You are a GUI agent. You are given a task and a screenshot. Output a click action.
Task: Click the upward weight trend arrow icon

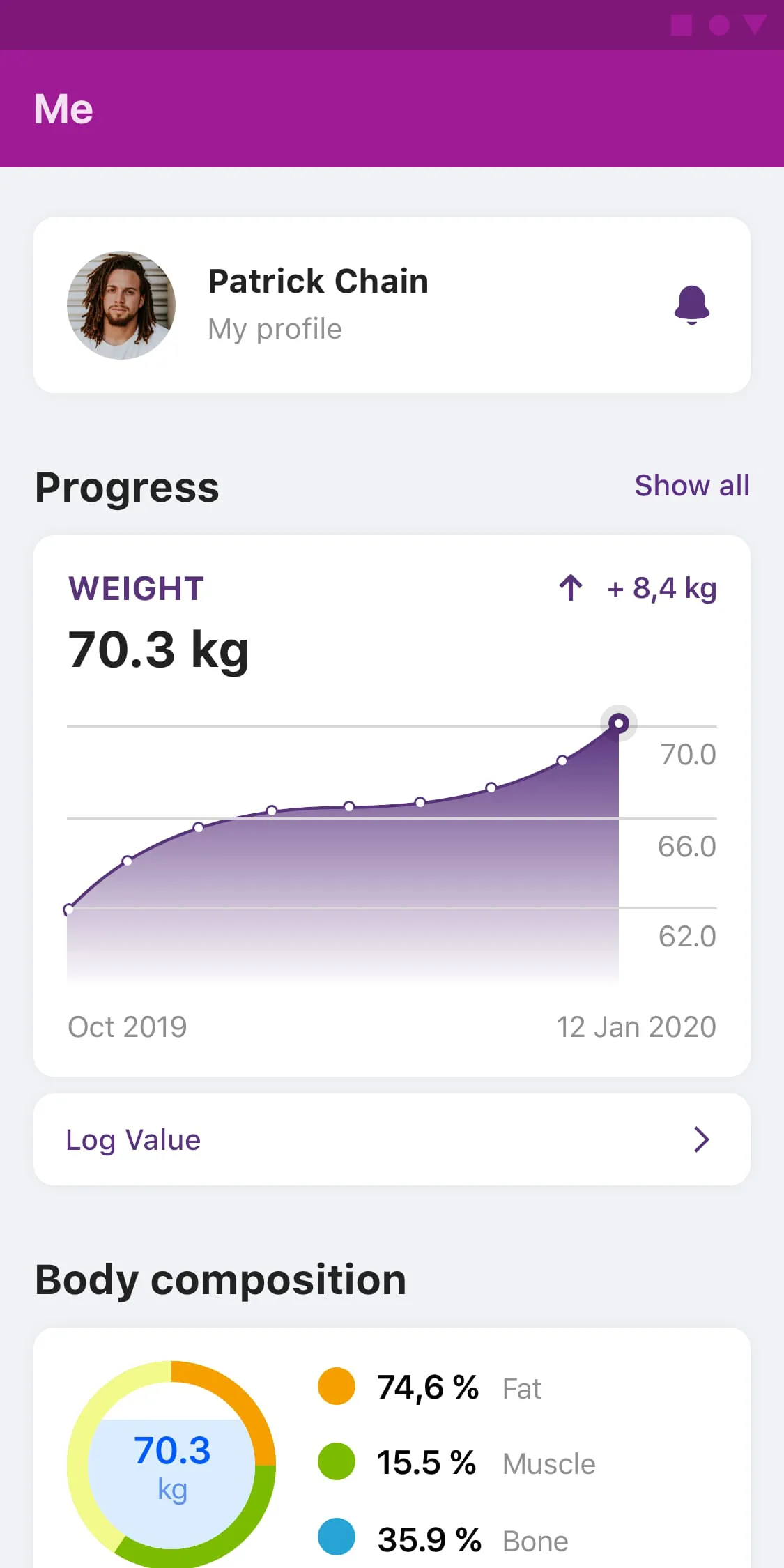coord(571,587)
